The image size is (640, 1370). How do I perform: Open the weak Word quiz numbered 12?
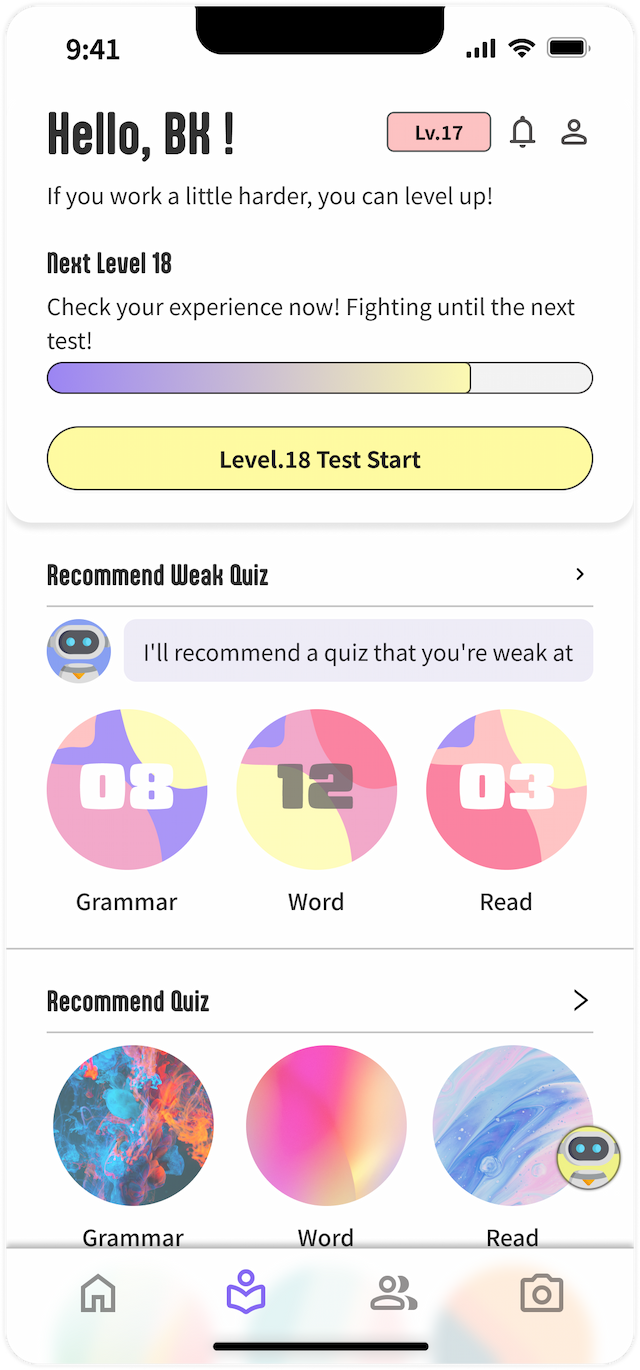[x=316, y=789]
